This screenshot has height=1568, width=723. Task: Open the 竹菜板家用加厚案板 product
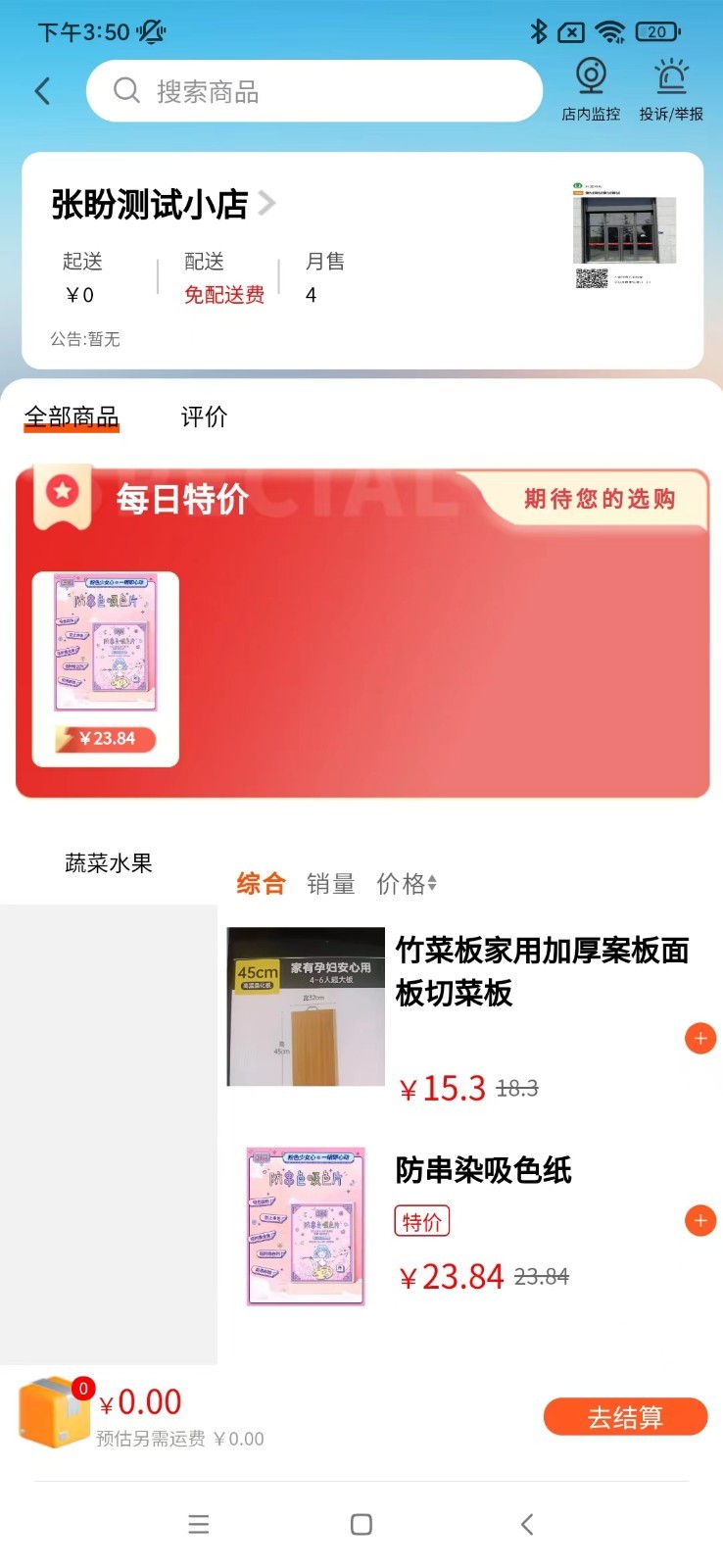pos(542,971)
